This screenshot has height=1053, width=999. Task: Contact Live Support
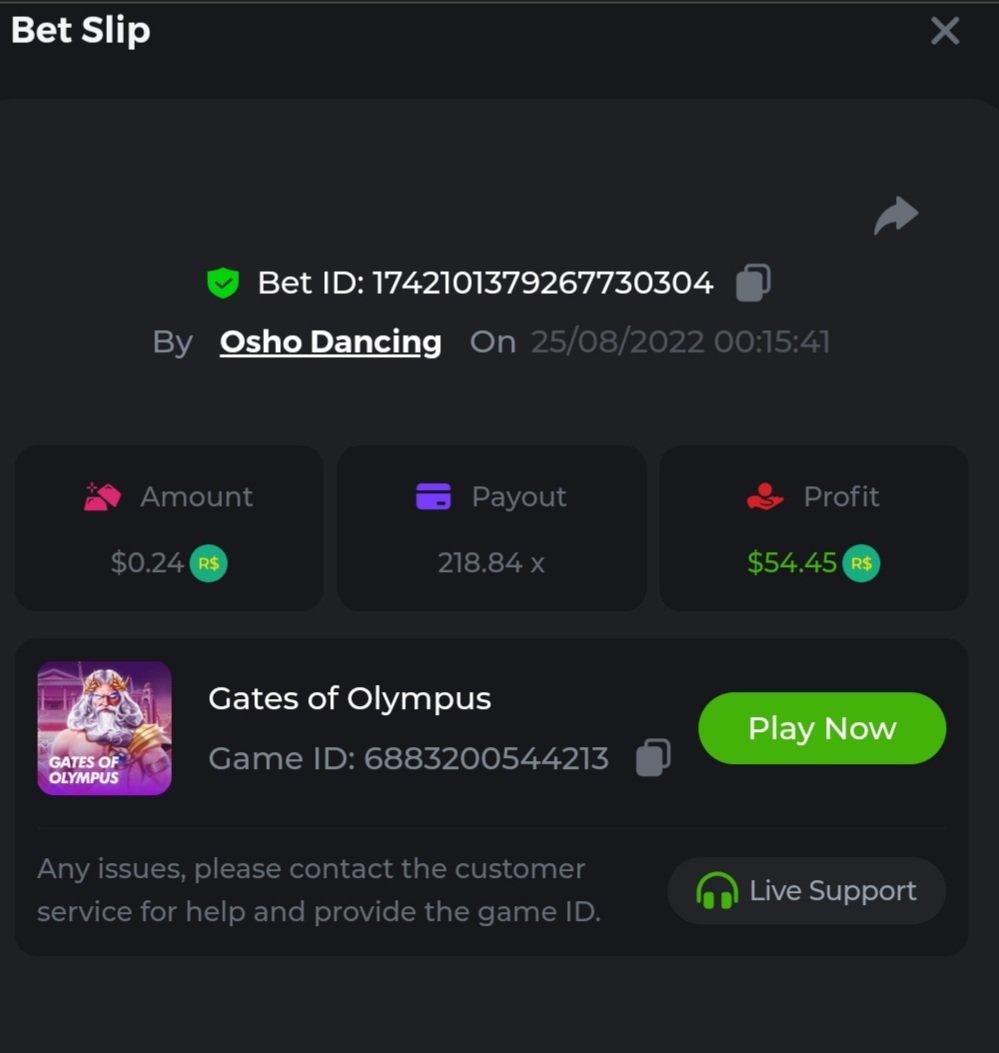click(806, 890)
